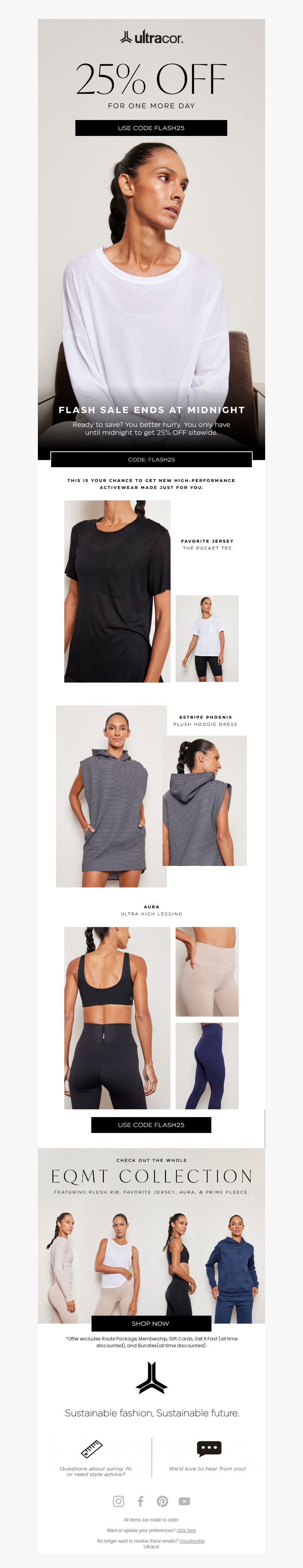Open the navy Aura legging photo
Image resolution: width=303 pixels, height=1568 pixels.
(207, 1065)
